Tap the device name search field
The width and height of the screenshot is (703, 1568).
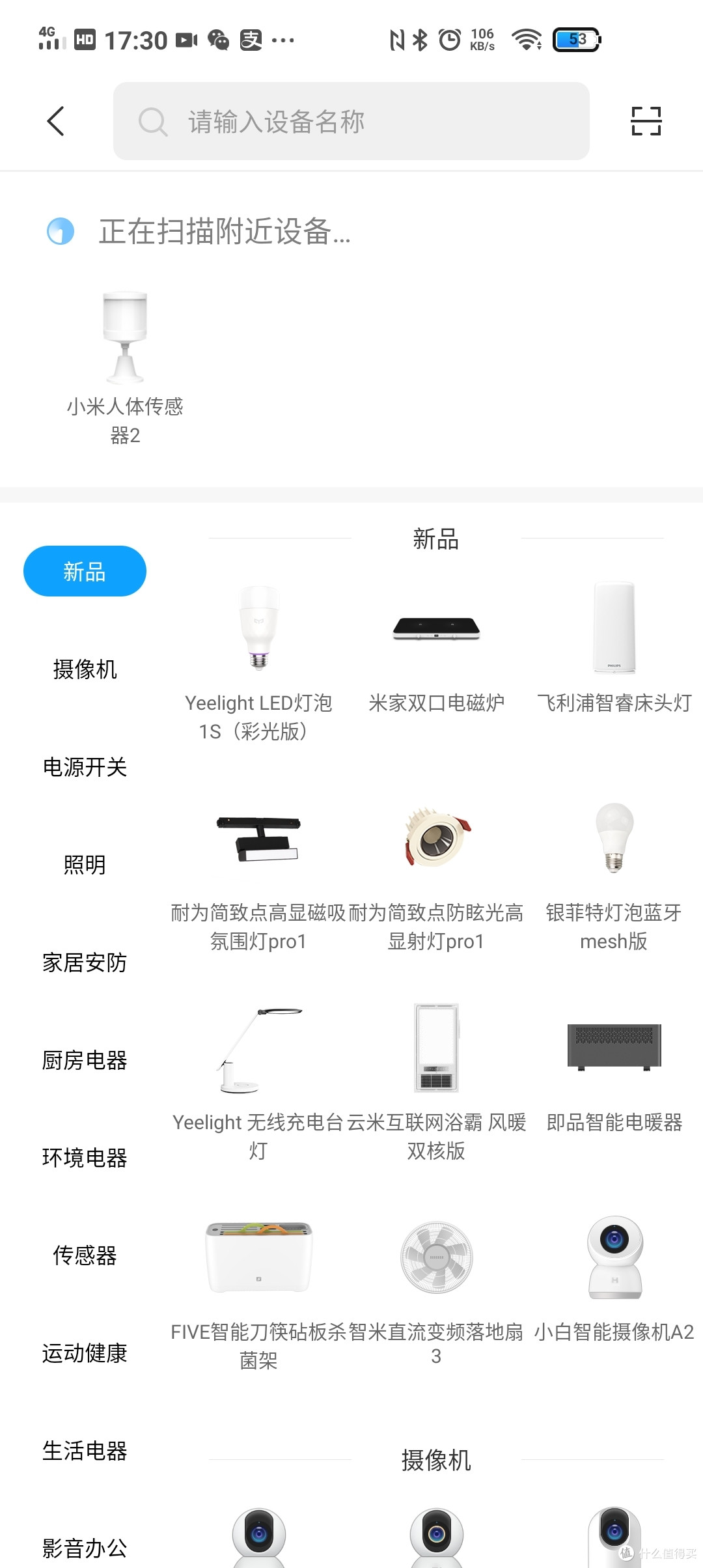coord(351,121)
